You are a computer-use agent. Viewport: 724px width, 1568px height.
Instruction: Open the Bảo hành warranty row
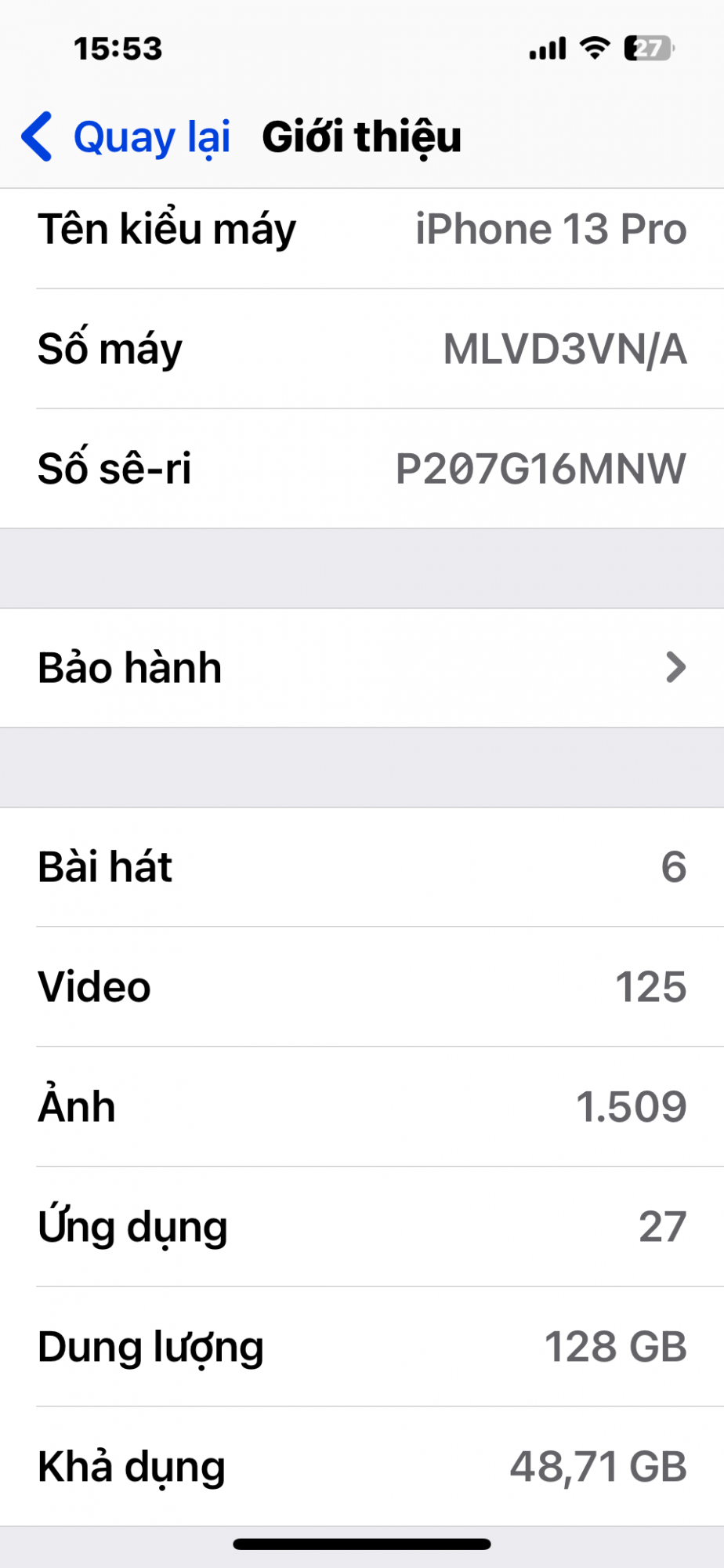362,668
